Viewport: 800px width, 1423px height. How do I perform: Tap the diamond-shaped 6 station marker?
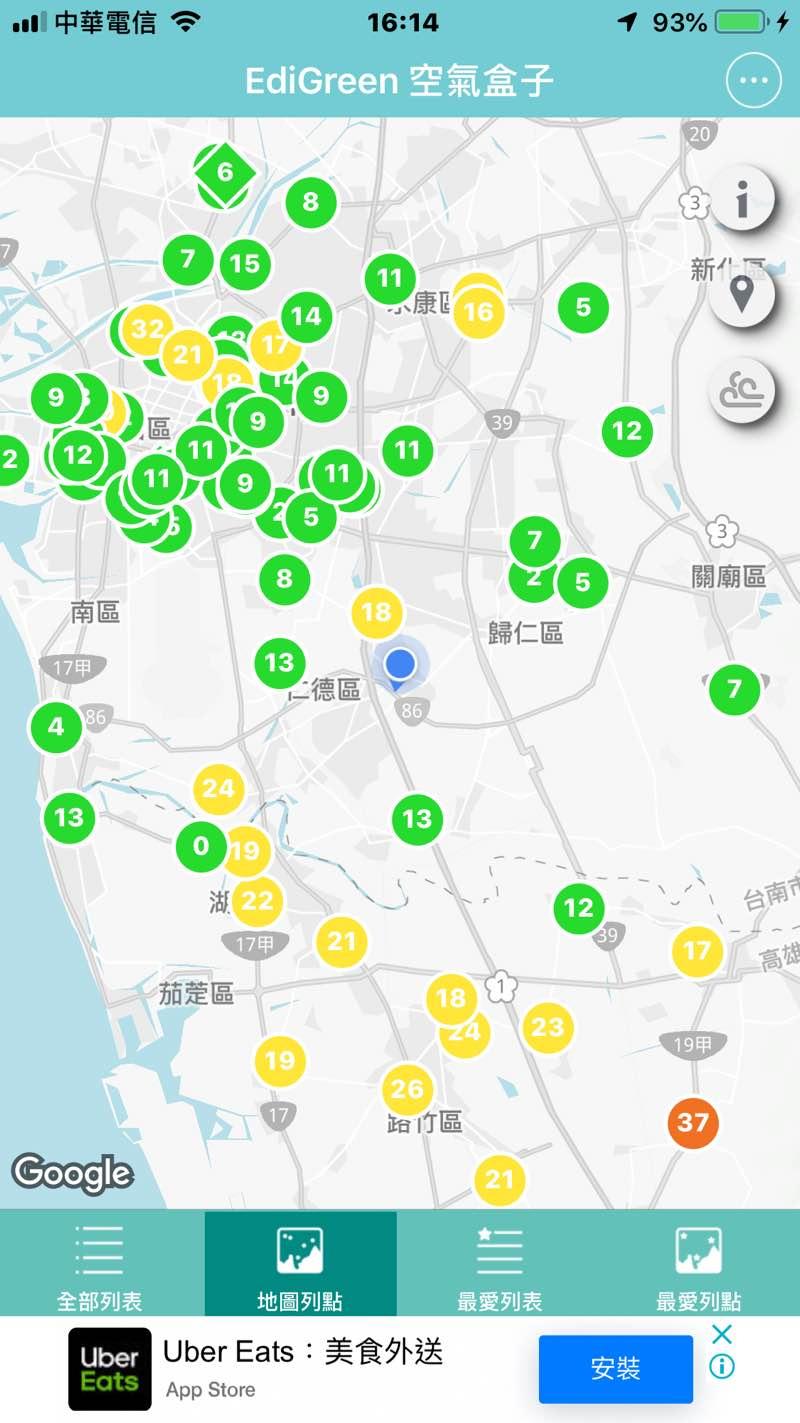tap(224, 172)
